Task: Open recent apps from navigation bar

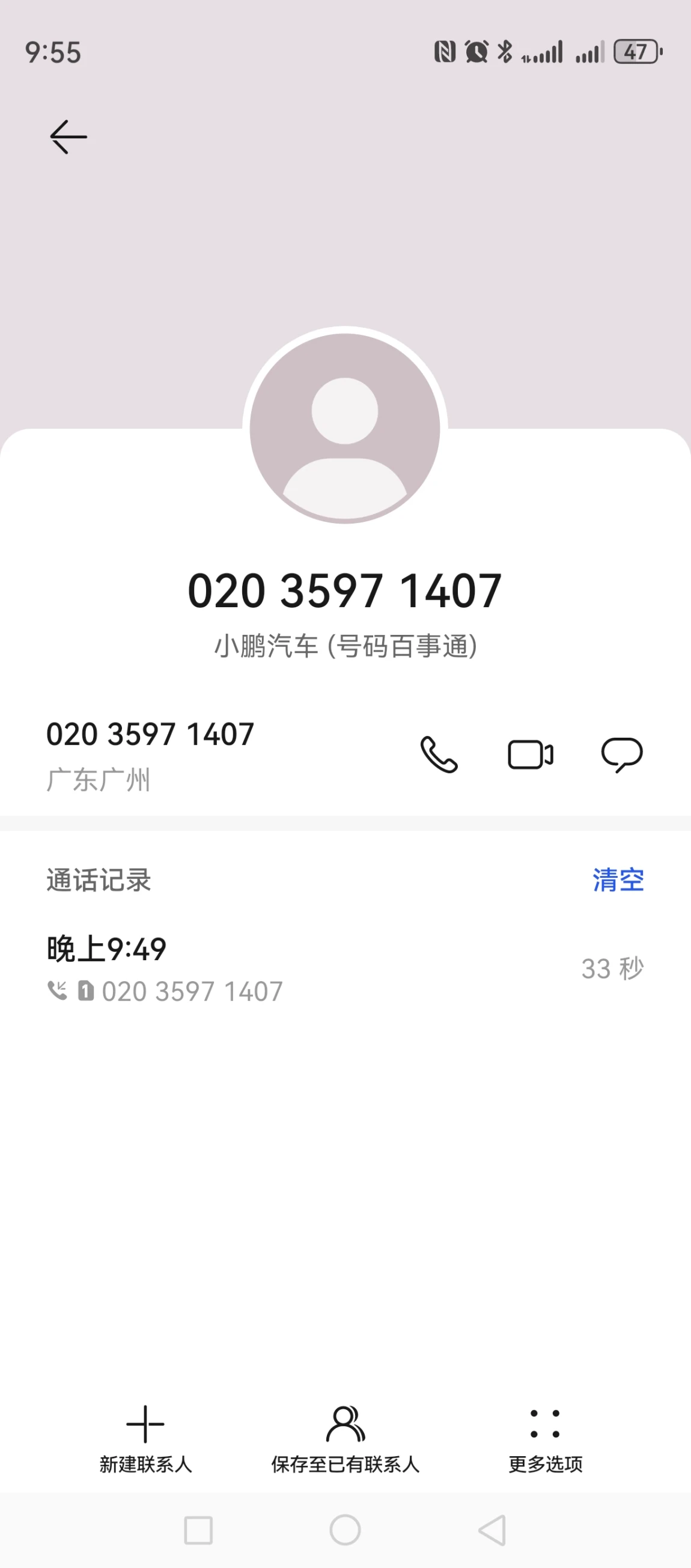Action: pos(198,1530)
